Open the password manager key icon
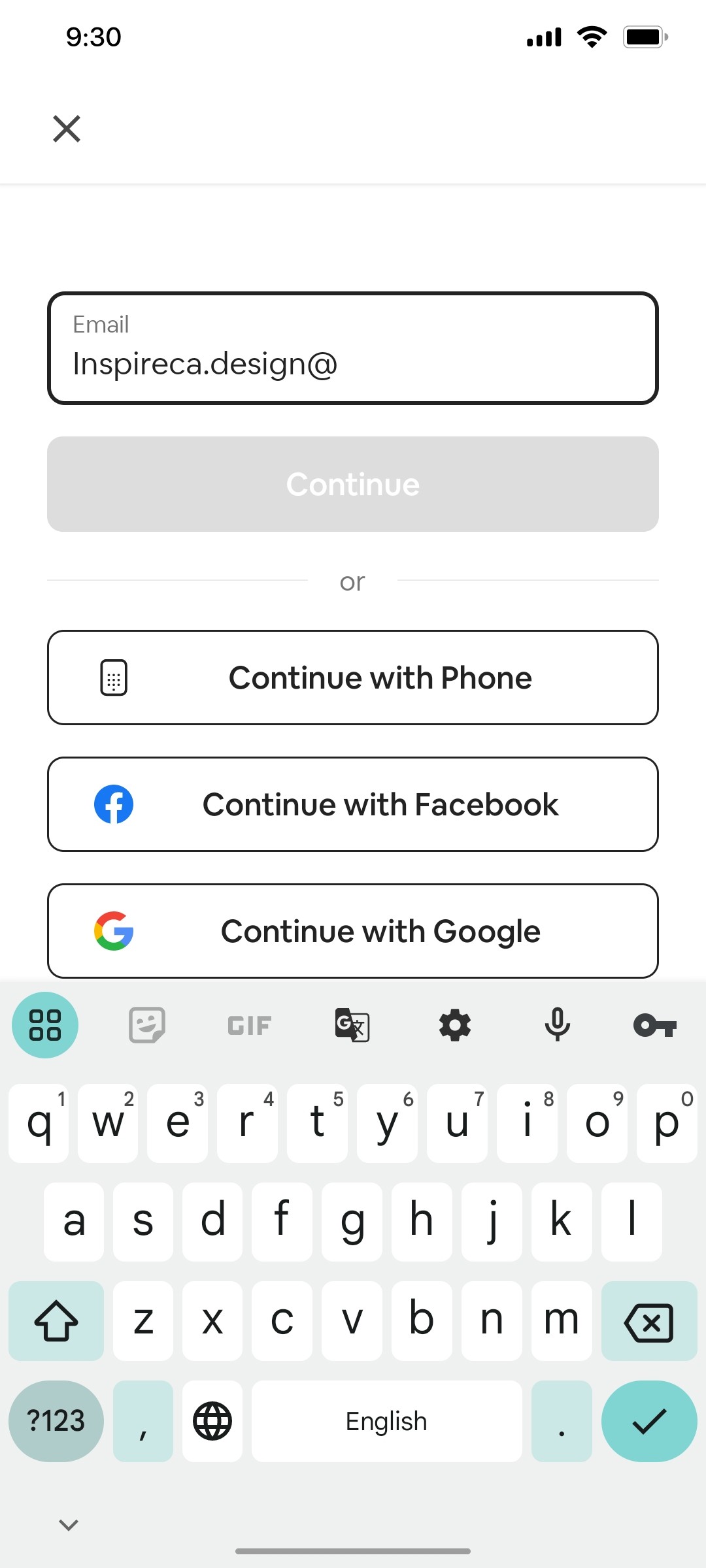Image resolution: width=706 pixels, height=1568 pixels. [656, 1024]
